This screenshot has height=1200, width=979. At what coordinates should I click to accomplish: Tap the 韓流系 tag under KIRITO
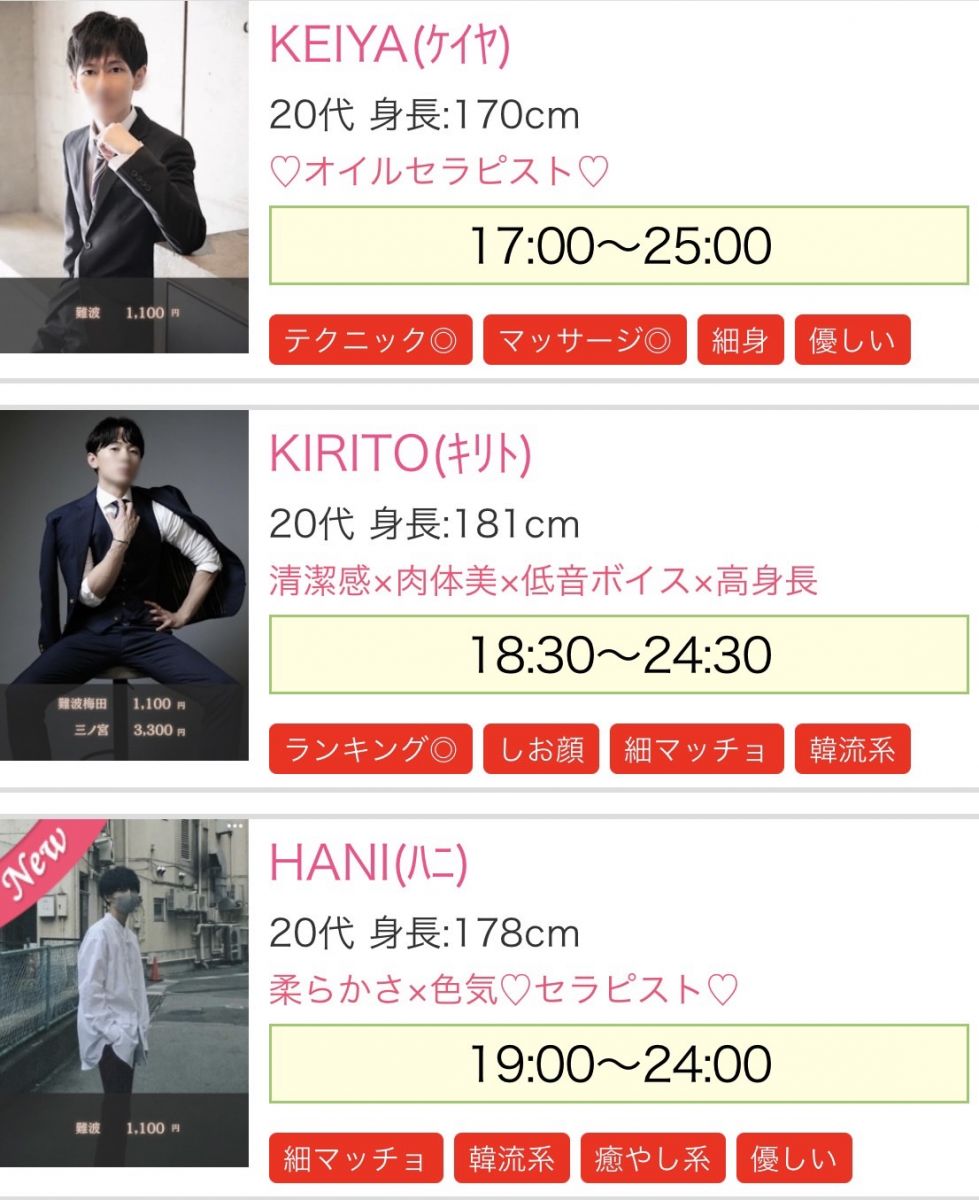(853, 749)
